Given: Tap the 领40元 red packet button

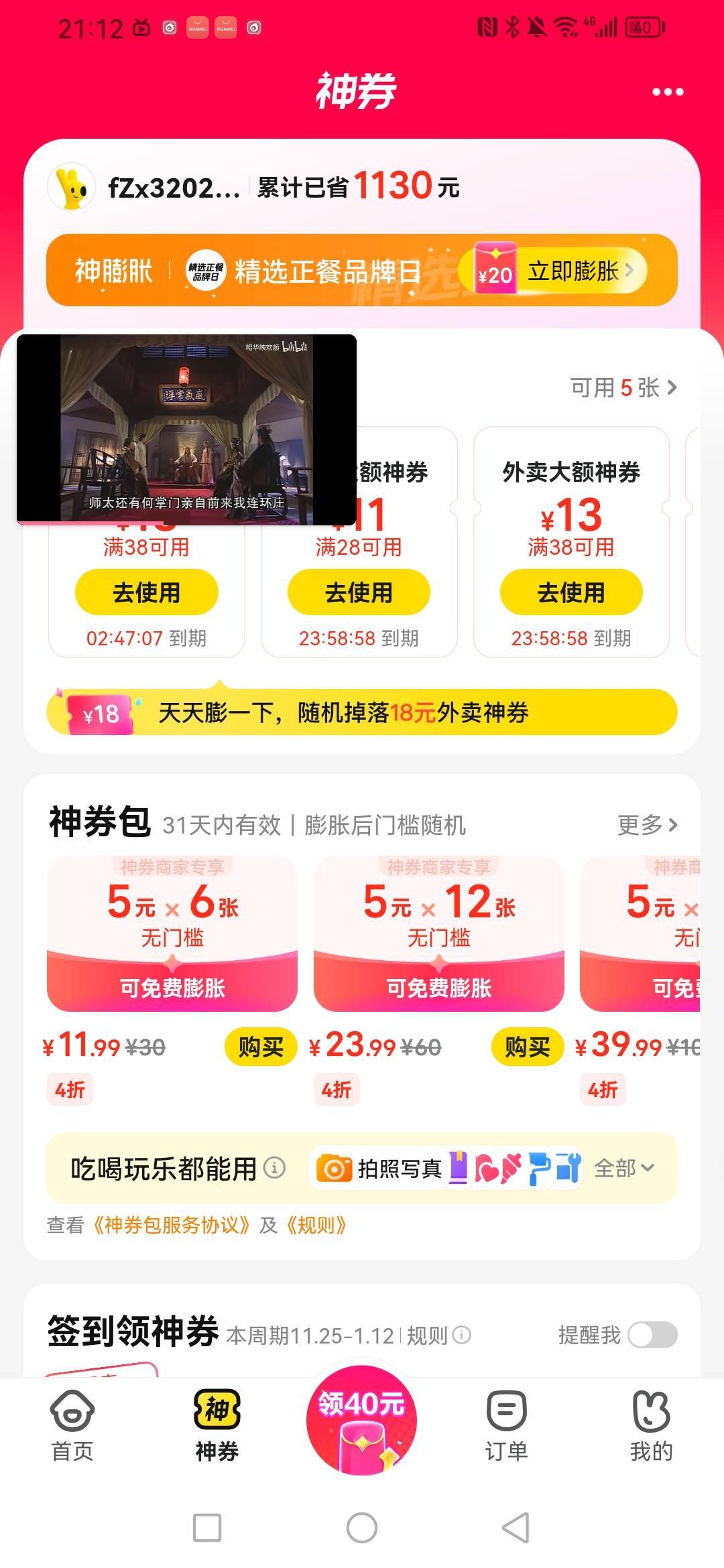Looking at the screenshot, I should [362, 1421].
